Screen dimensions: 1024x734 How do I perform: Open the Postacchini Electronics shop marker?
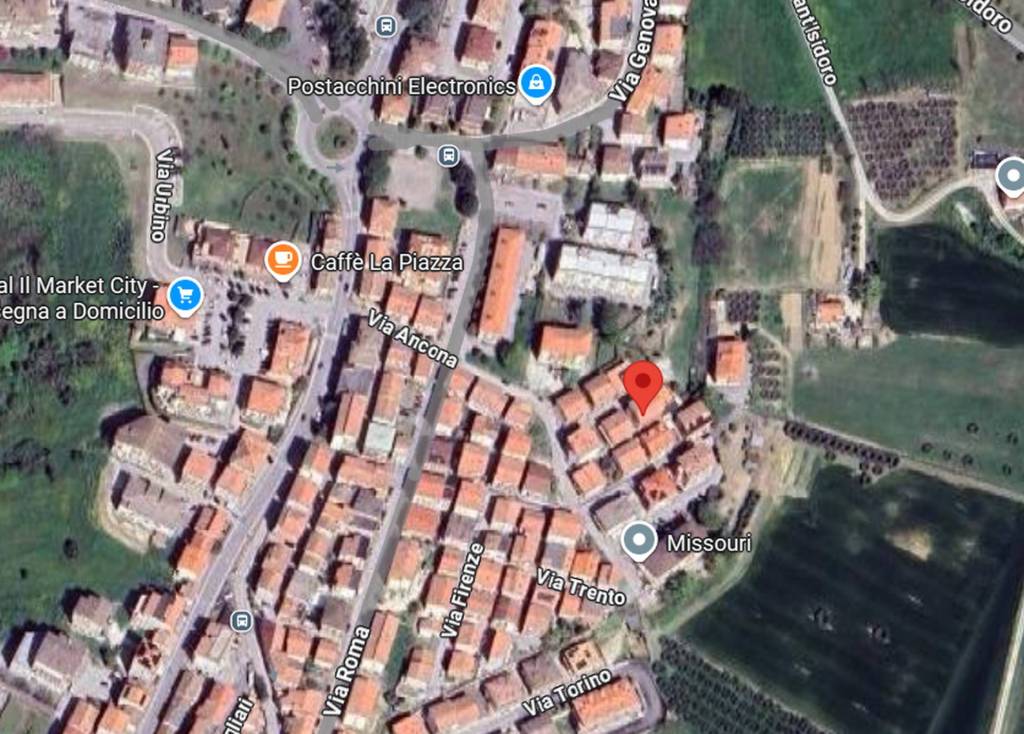(x=537, y=84)
